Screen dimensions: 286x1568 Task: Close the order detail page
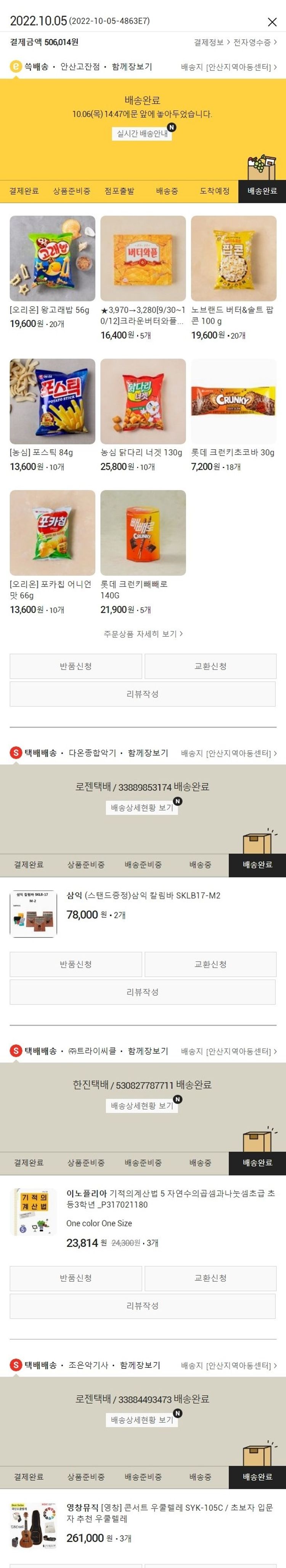point(272,22)
